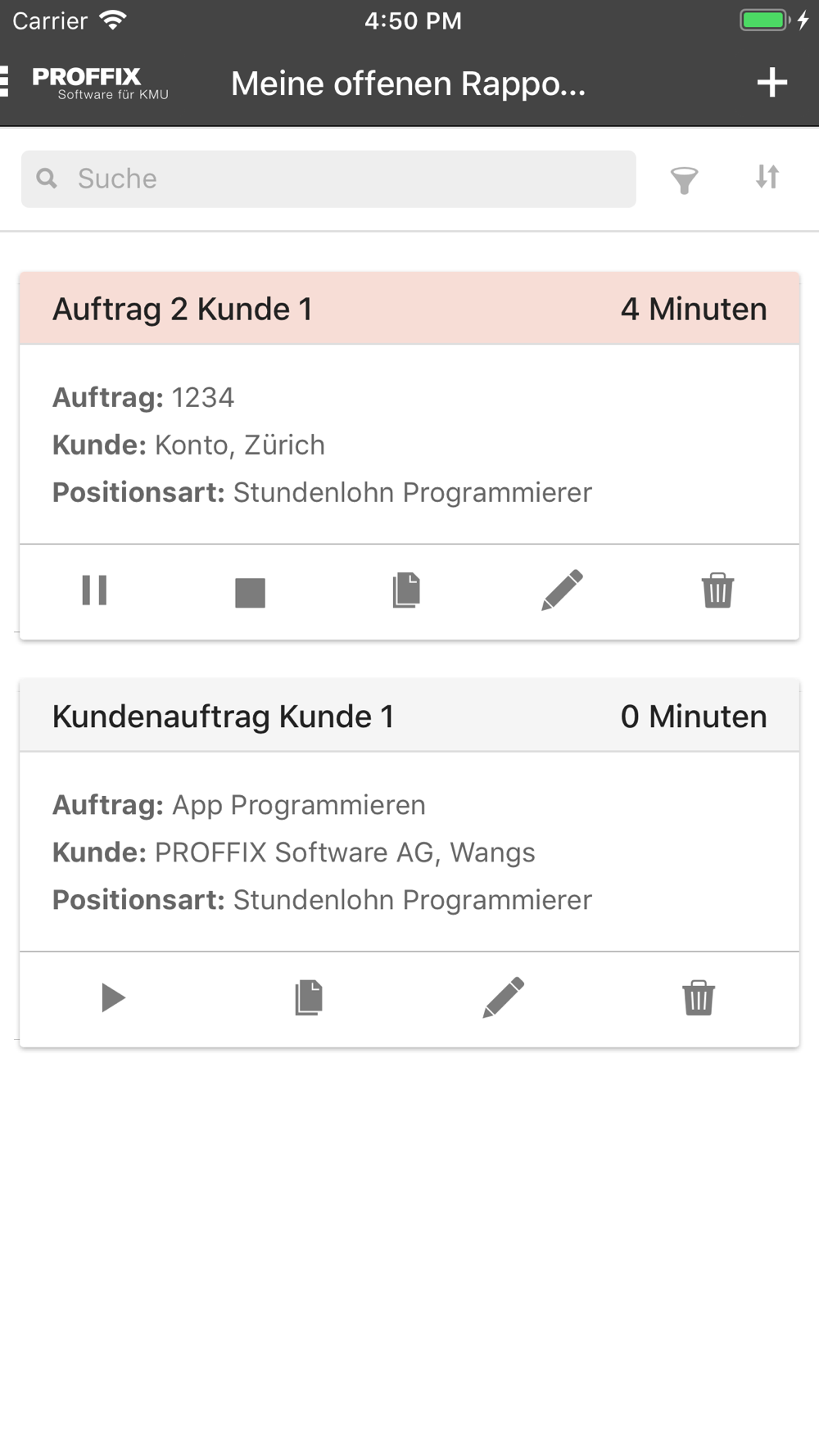This screenshot has height=1456, width=819.
Task: Duplicate the Kundenauftrag Kunde 1 report
Action: pyautogui.click(x=309, y=997)
